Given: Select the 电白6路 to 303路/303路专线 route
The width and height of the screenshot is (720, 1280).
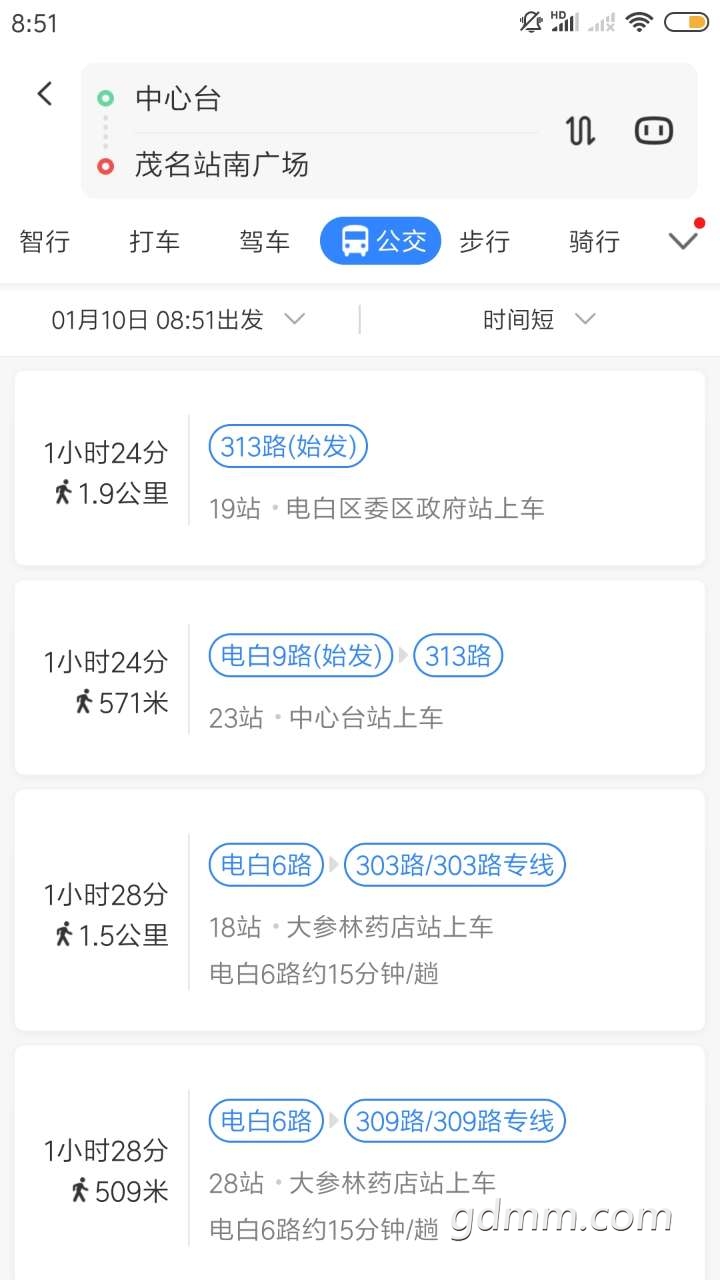Looking at the screenshot, I should click(x=360, y=909).
